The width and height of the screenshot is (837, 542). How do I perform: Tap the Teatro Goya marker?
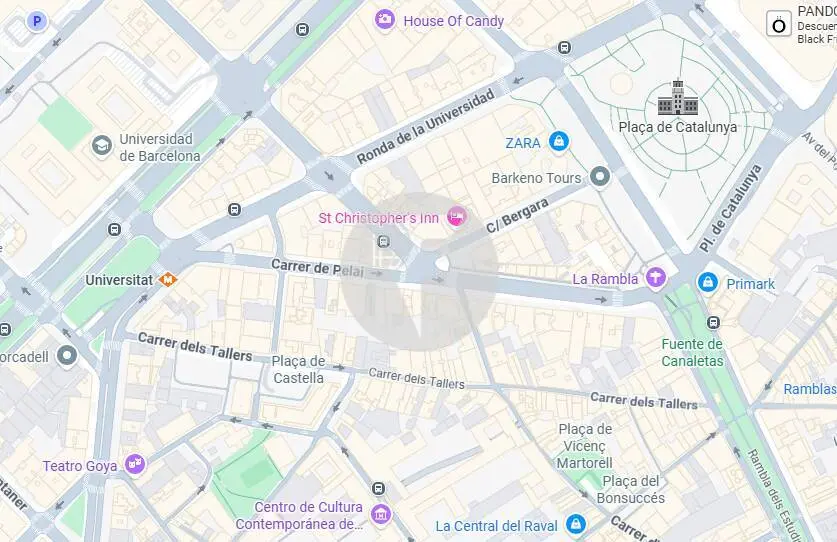pos(135,465)
